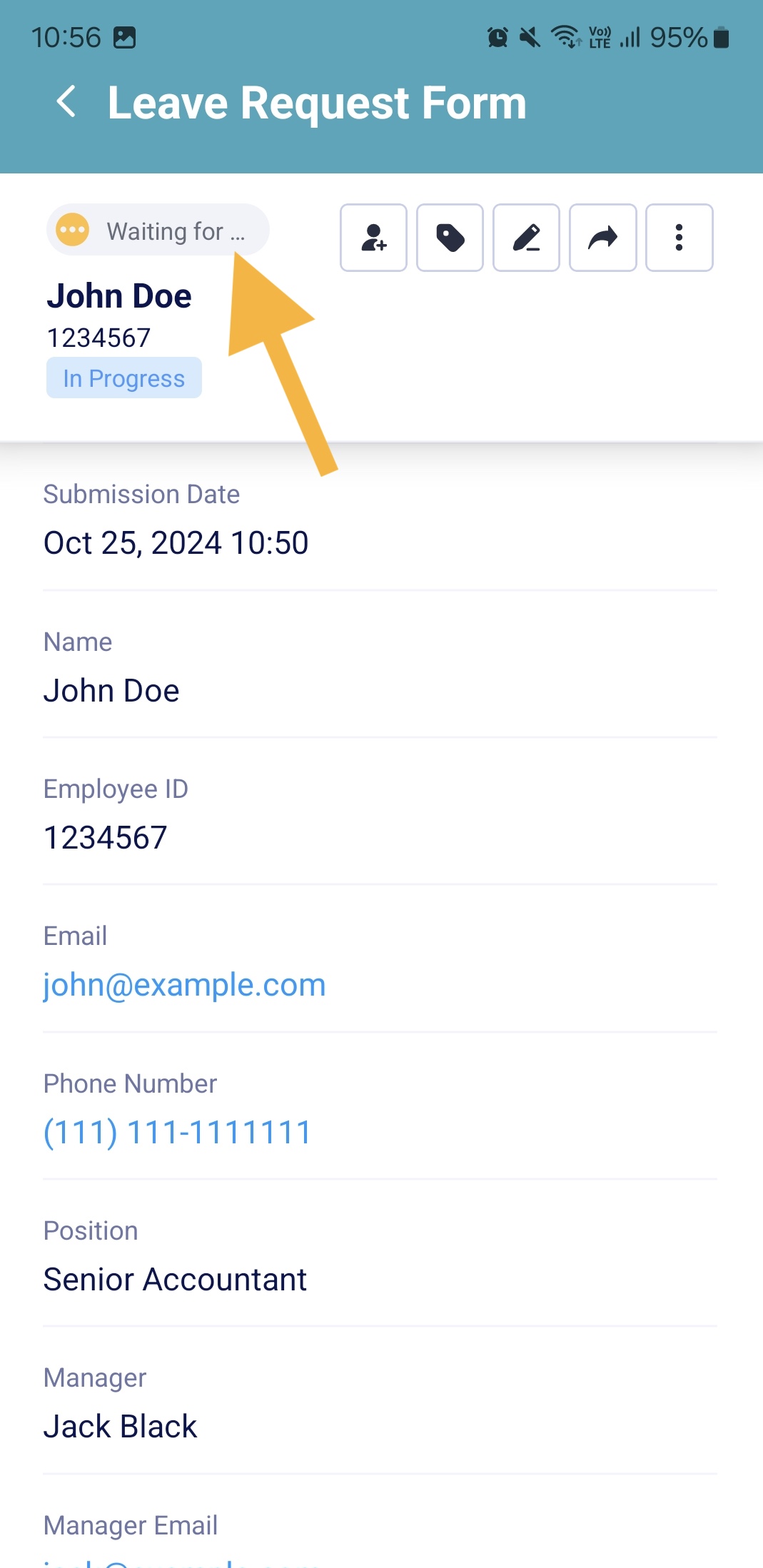
Task: Edit this submission with pencil icon
Action: (526, 238)
